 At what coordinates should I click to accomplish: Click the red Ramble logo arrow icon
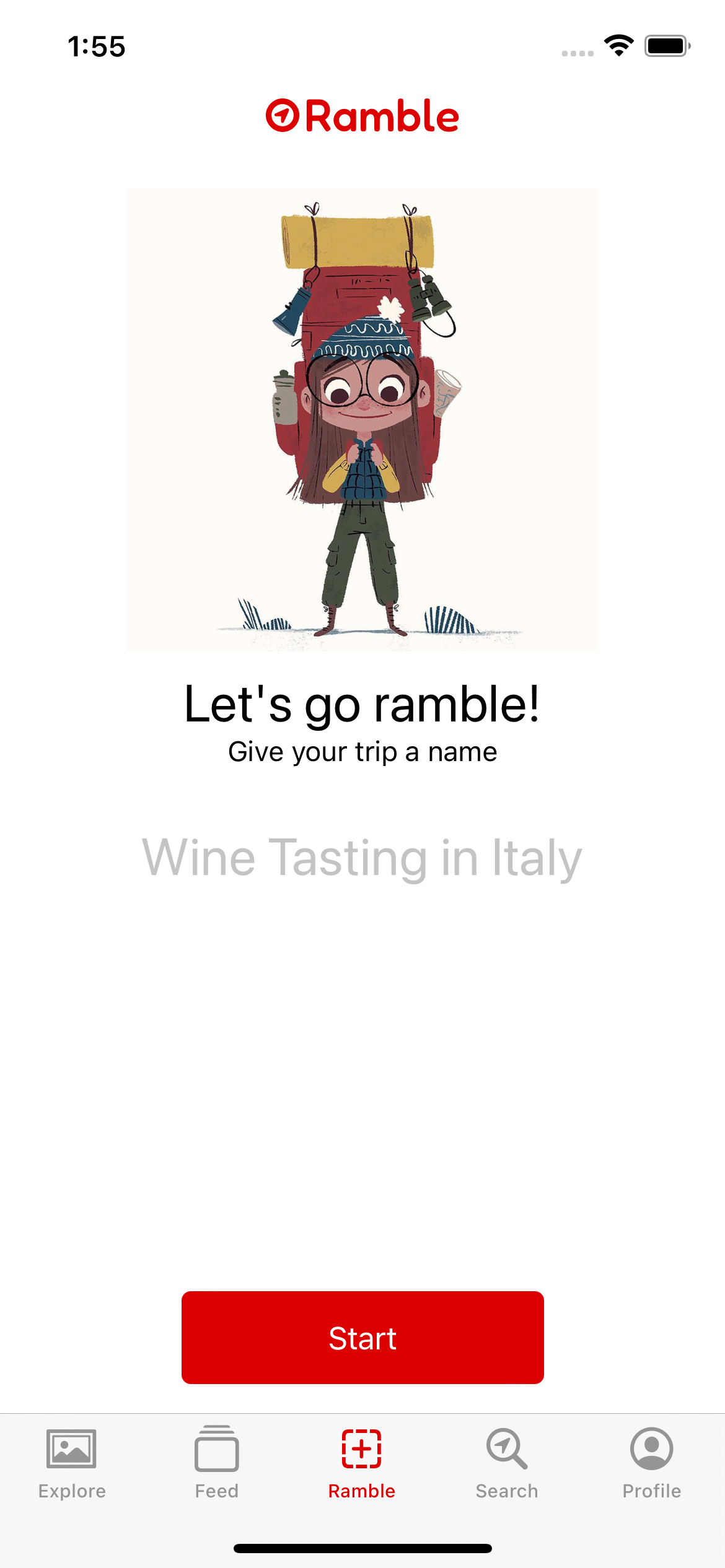[x=282, y=116]
